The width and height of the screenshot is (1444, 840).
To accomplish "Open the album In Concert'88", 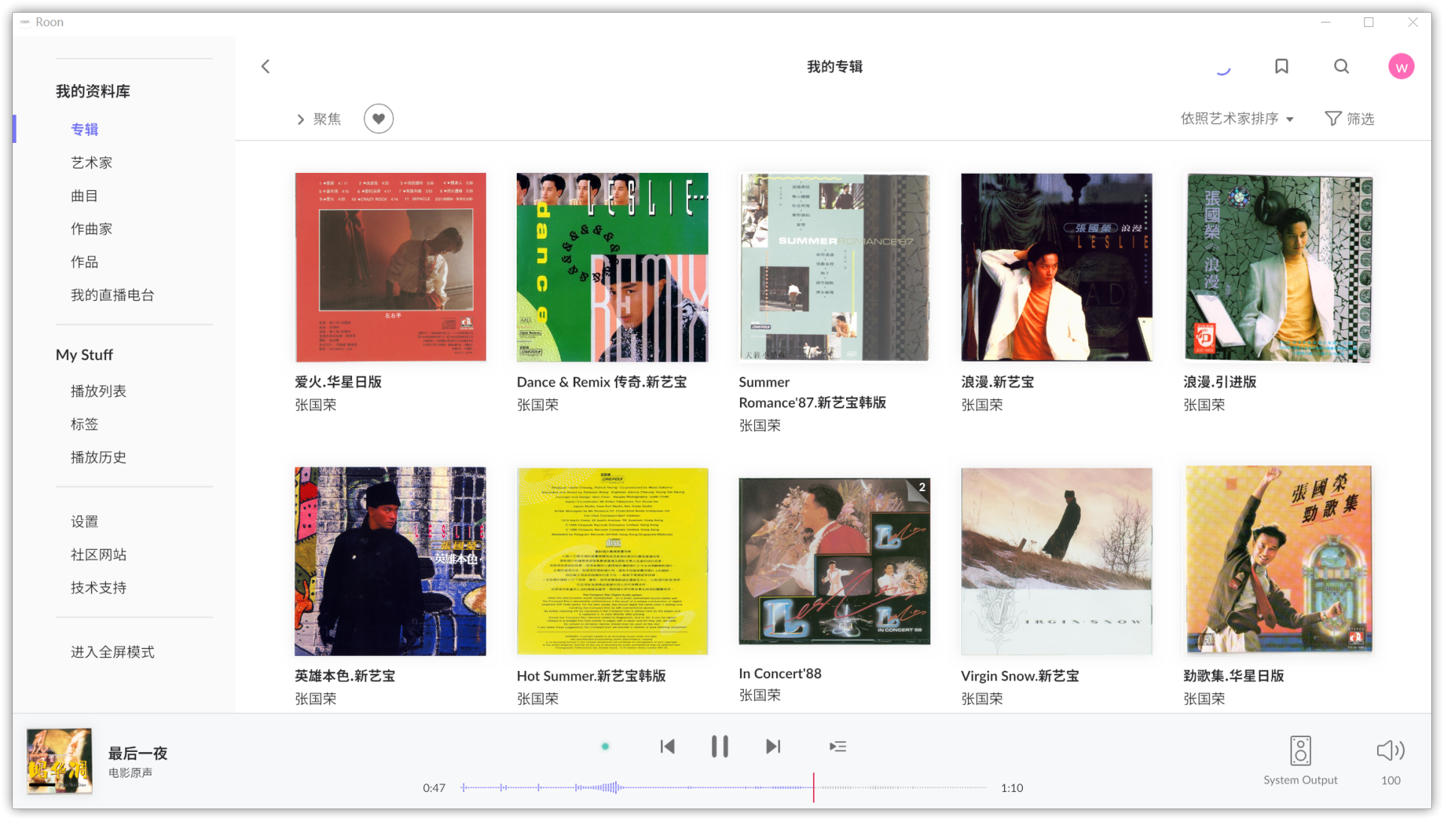I will (834, 561).
